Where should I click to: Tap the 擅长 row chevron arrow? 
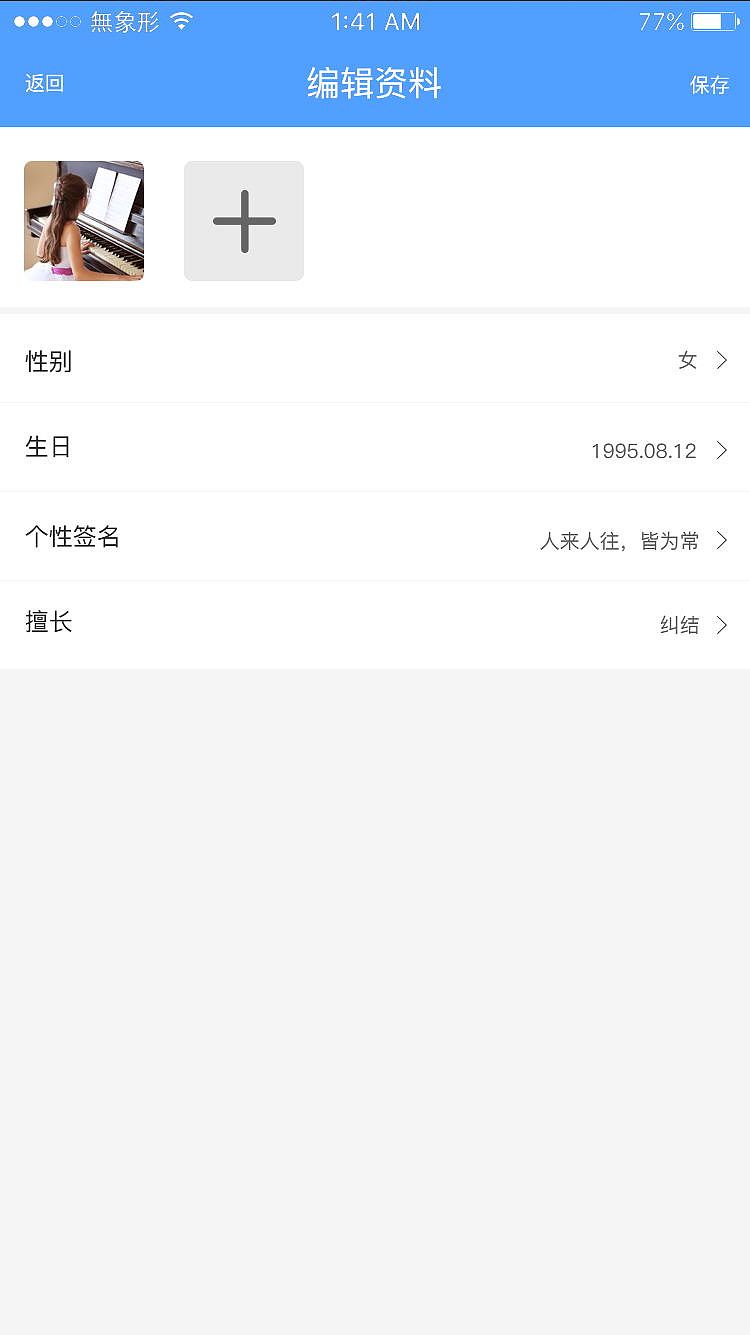721,624
